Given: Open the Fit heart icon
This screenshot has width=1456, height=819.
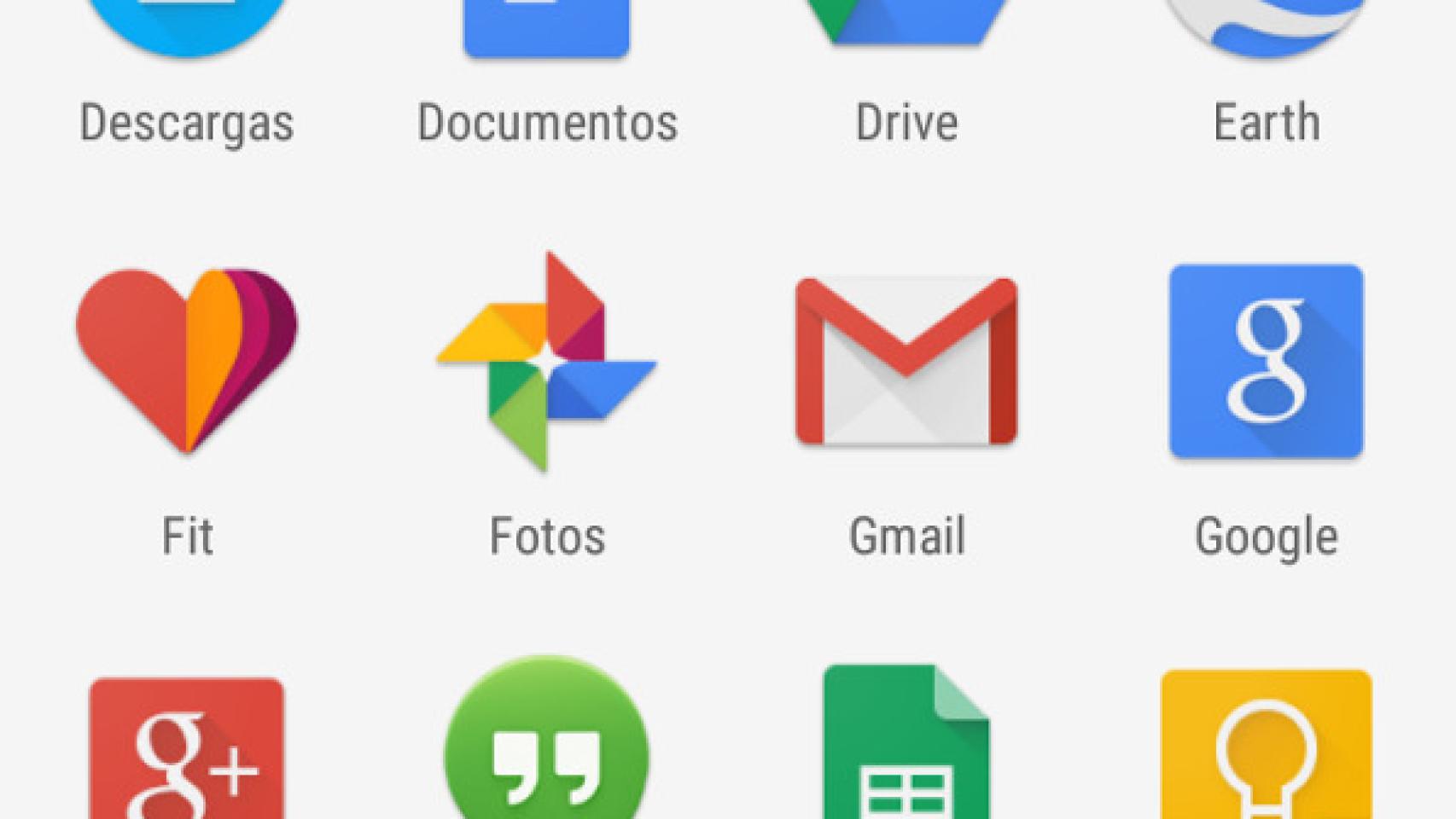Looking at the screenshot, I should (x=187, y=360).
